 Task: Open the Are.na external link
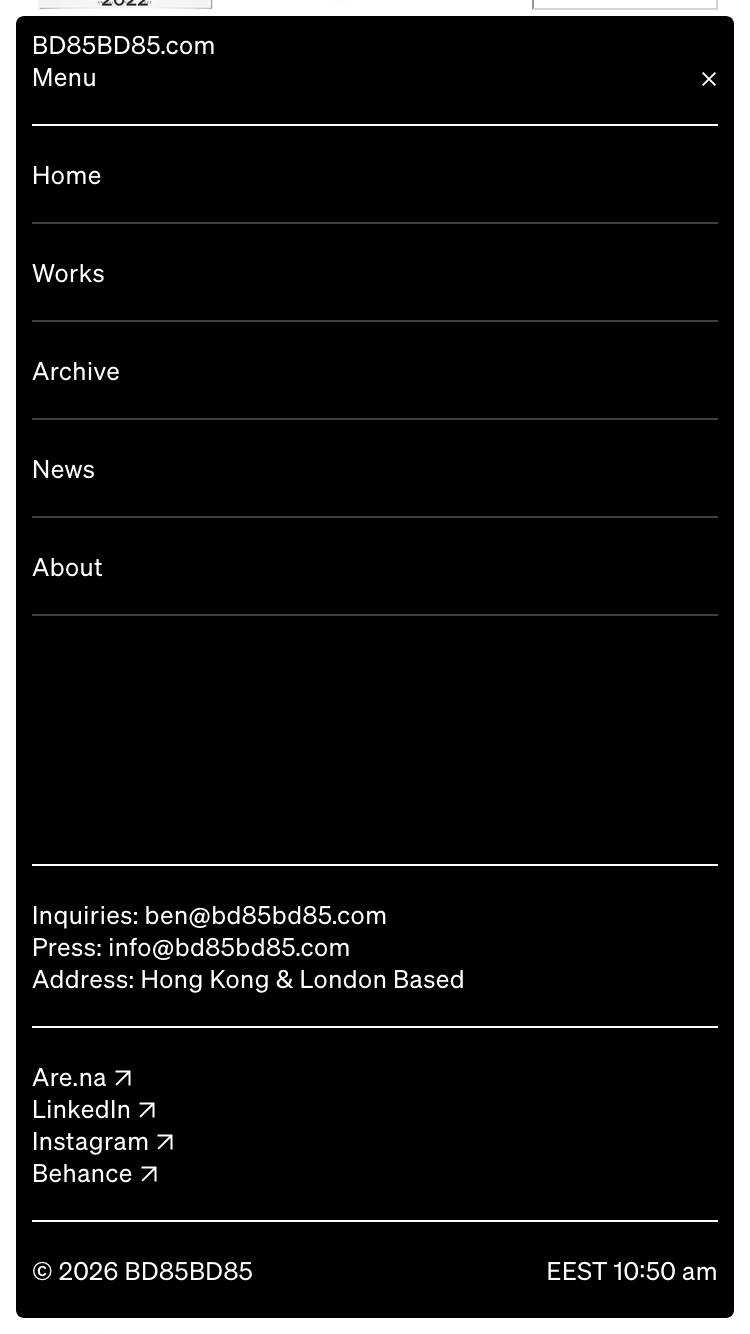(x=82, y=1078)
